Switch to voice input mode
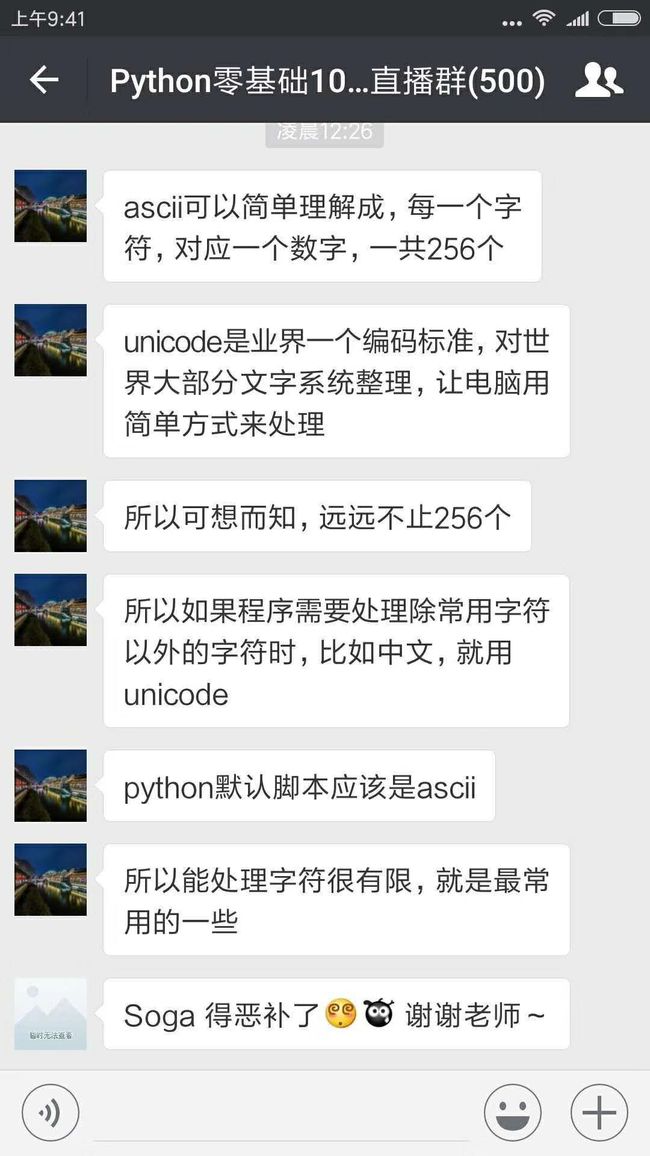 [51, 1113]
